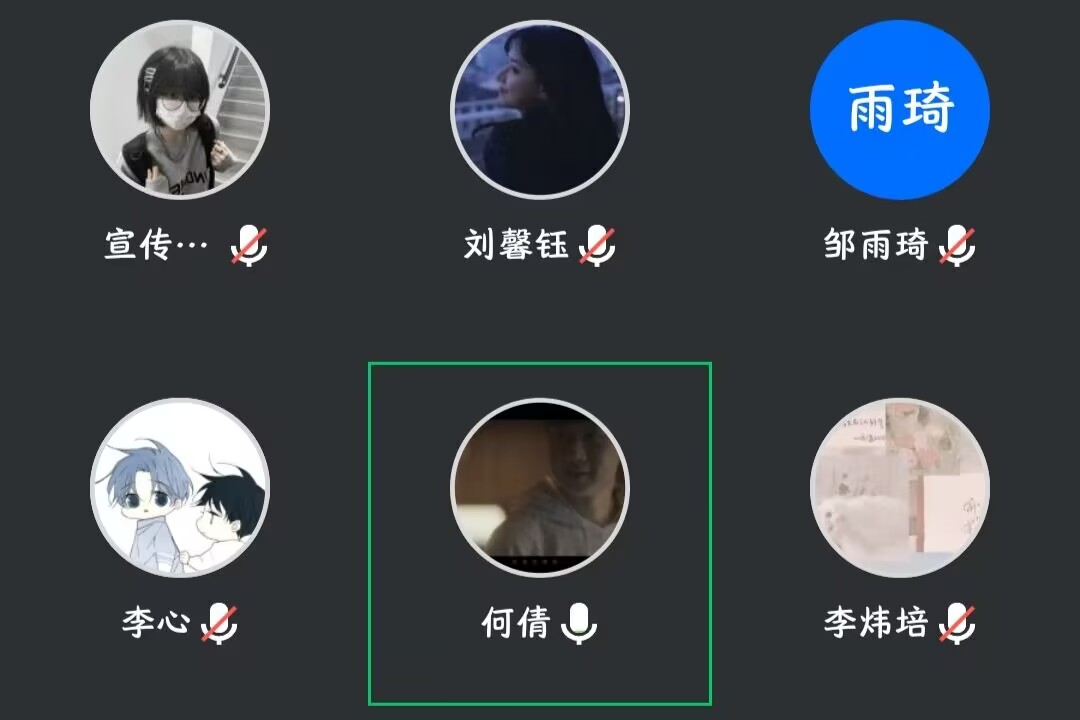Open participant tile 宣传…
The height and width of the screenshot is (720, 1080).
180,110
